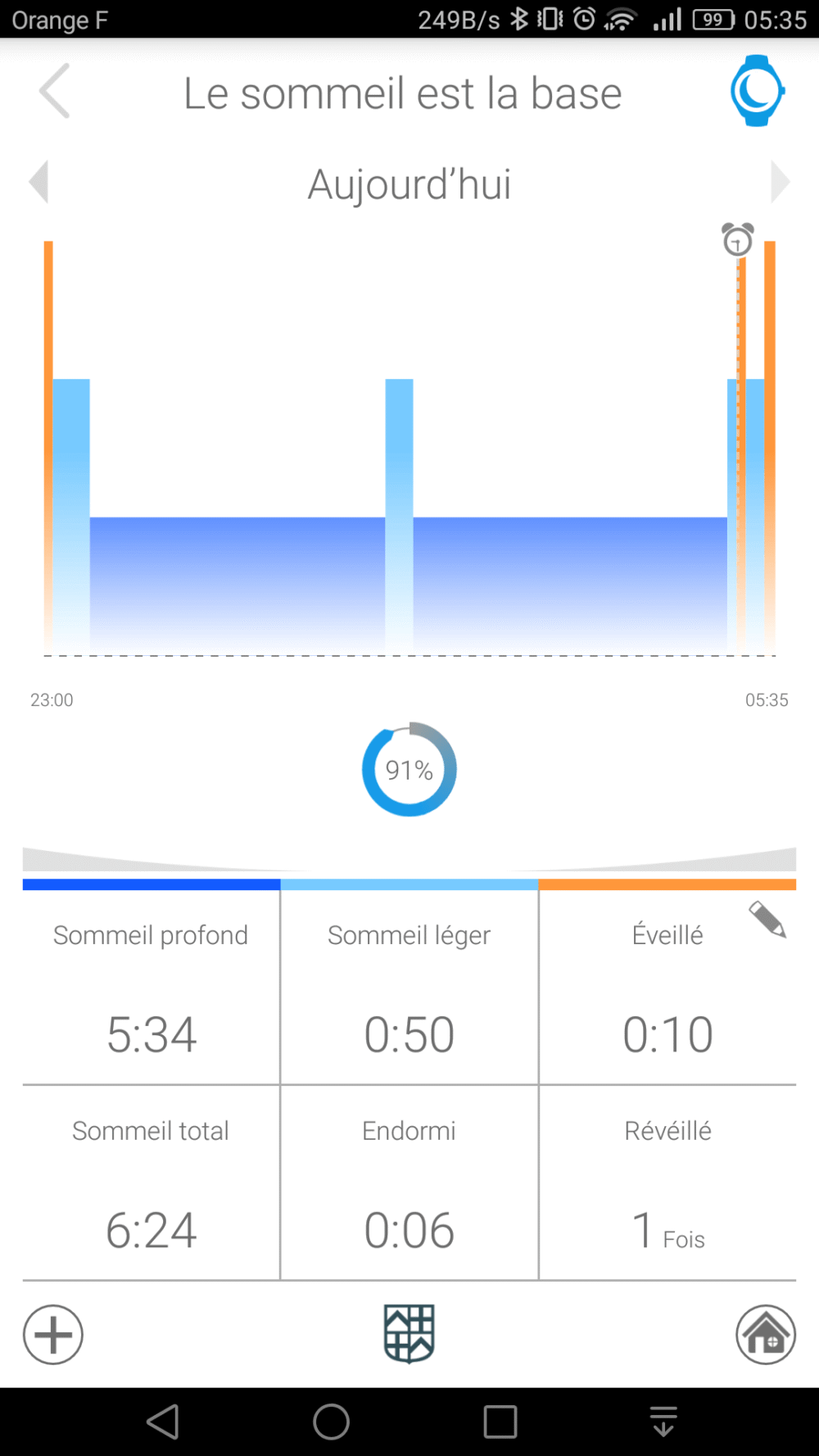Edit sleep data with the pencil icon
The width and height of the screenshot is (819, 1456).
[767, 920]
